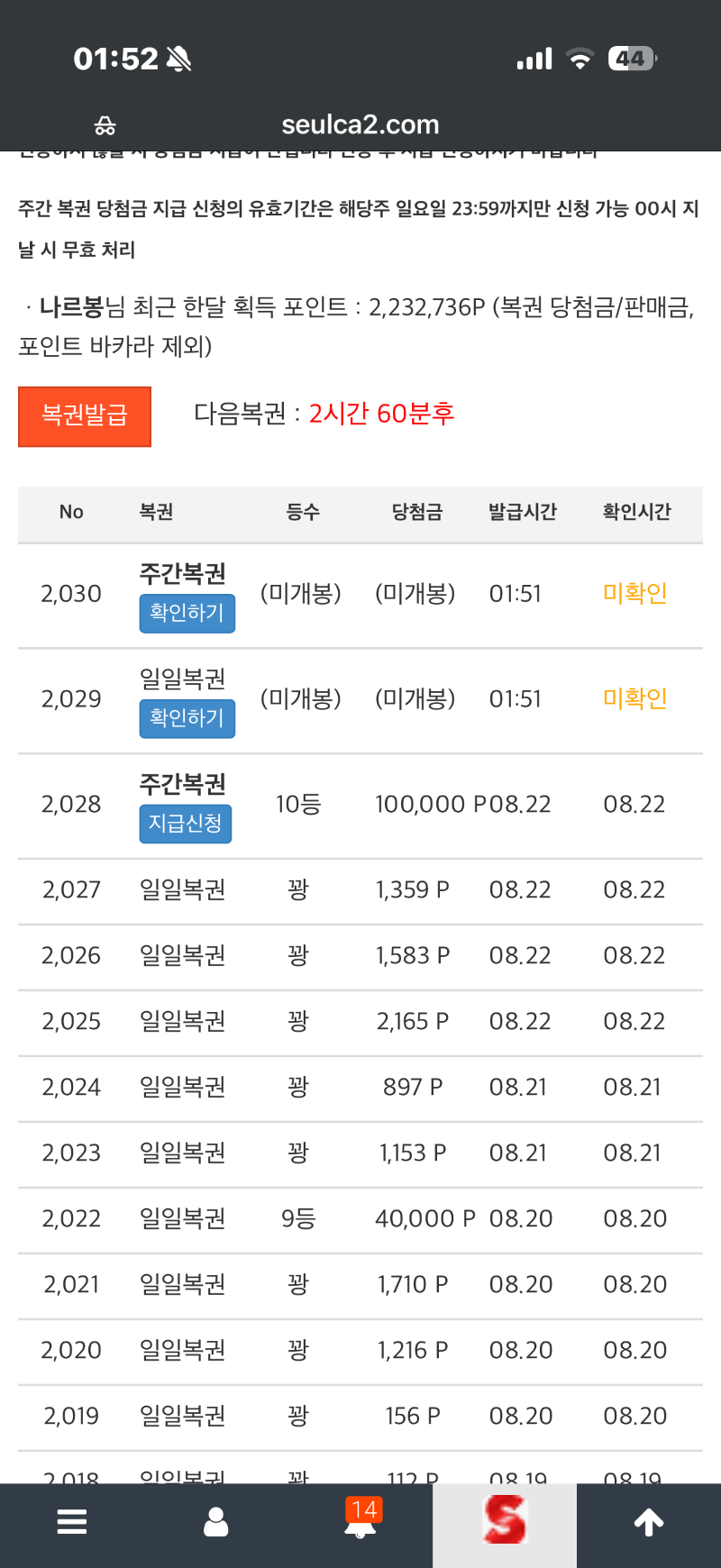The image size is (721, 1568).
Task: Open the profile icon in bottom bar
Action: [x=216, y=1522]
